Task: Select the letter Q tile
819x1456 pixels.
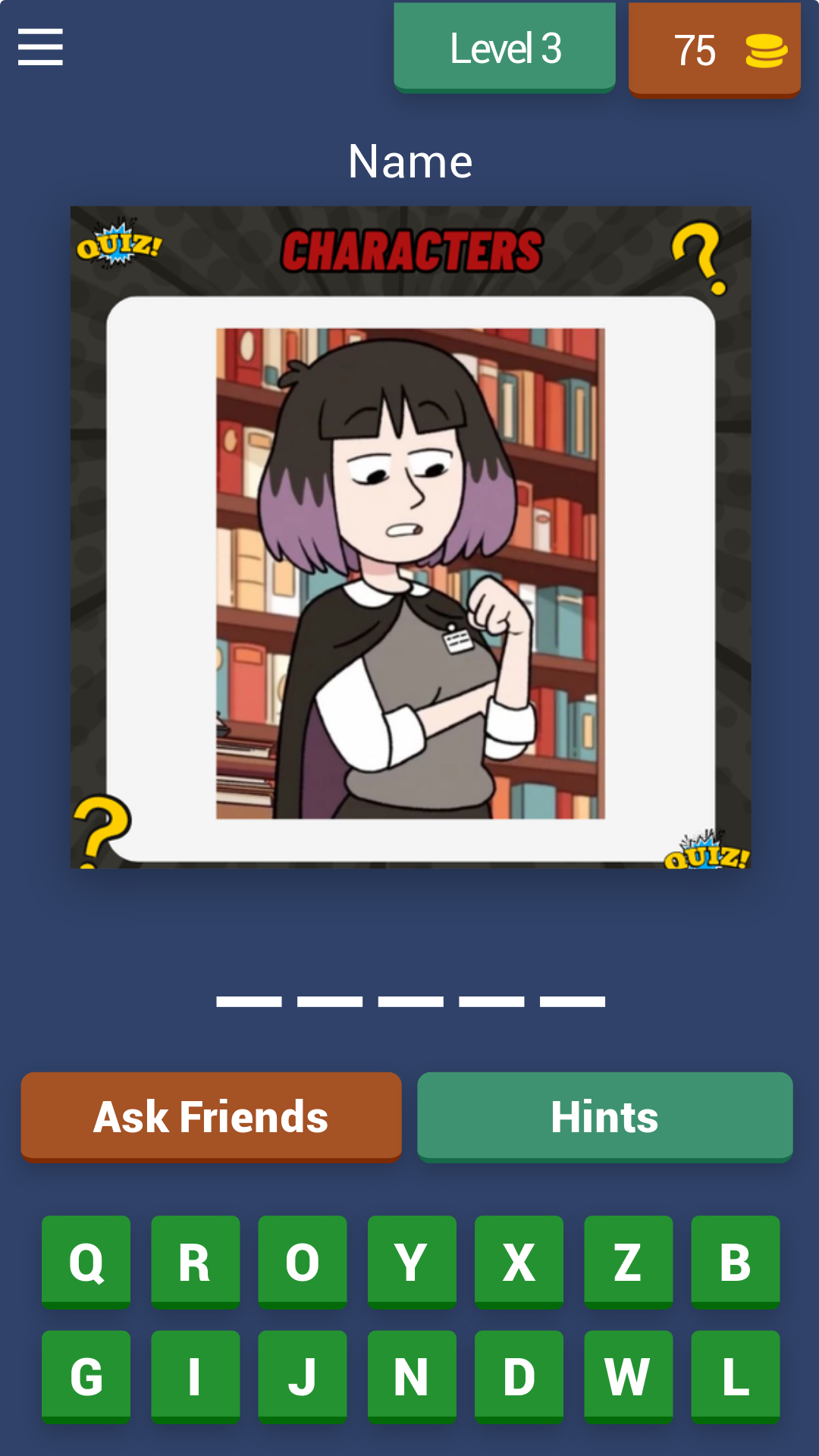Action: [x=86, y=1262]
